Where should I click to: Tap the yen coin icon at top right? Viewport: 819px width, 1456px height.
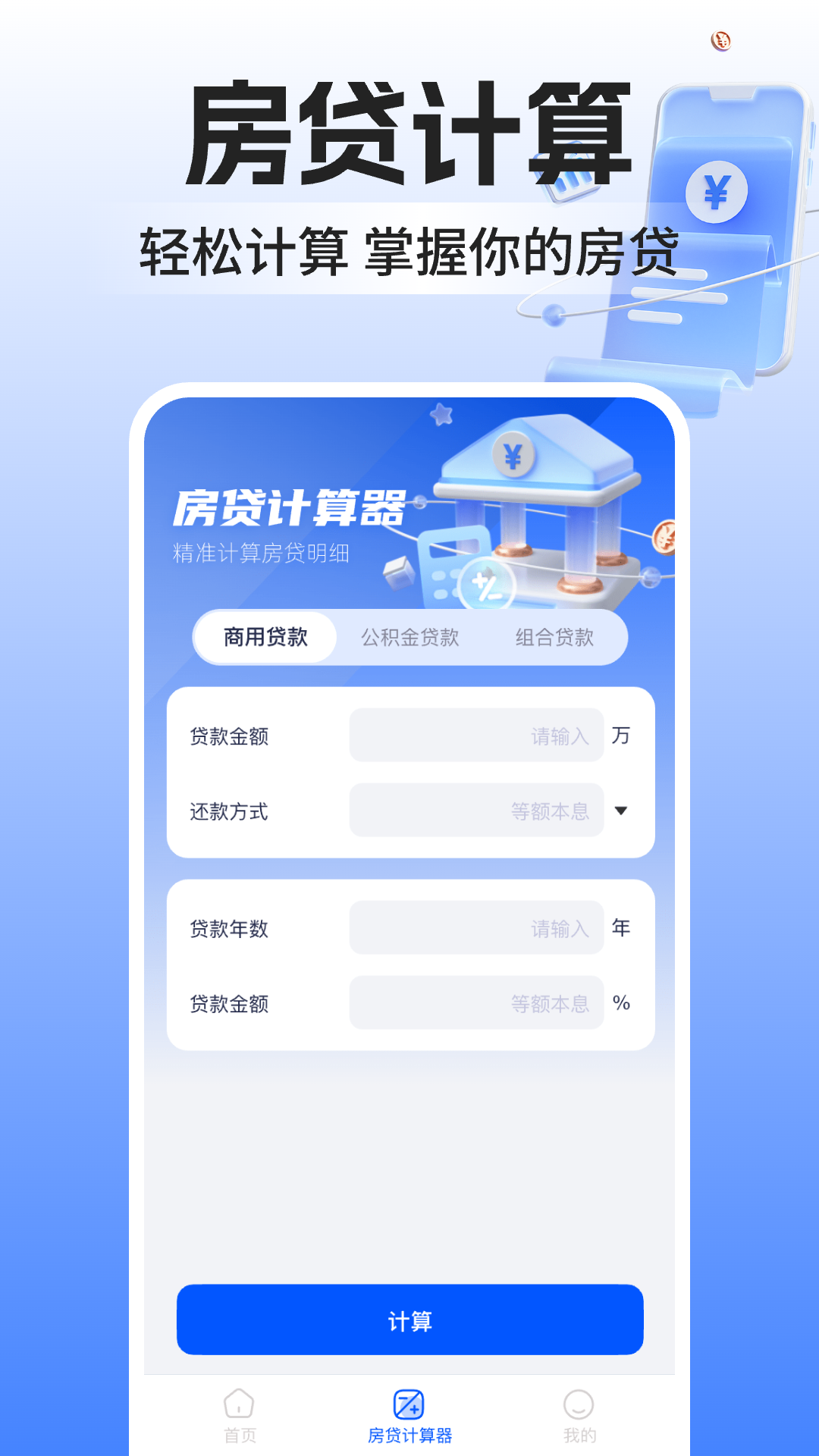click(720, 40)
